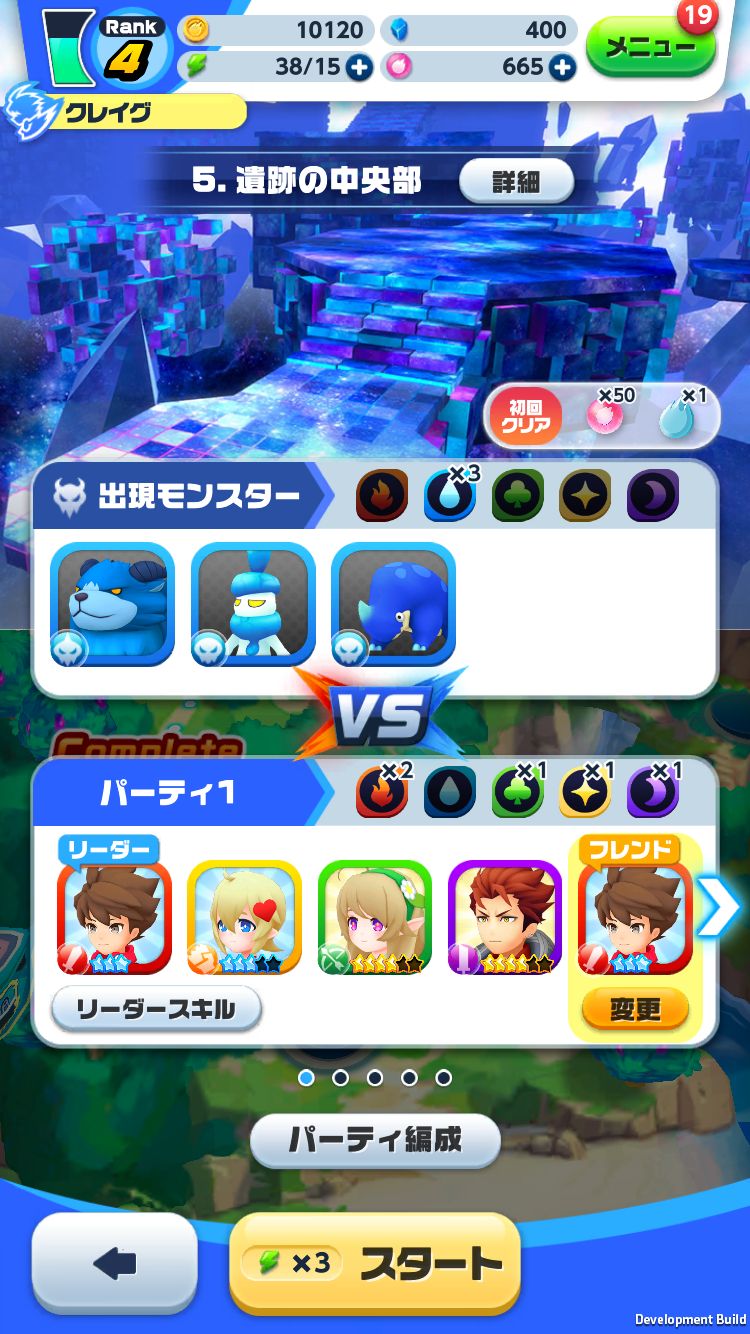Open stage details with 詳細

pyautogui.click(x=516, y=181)
